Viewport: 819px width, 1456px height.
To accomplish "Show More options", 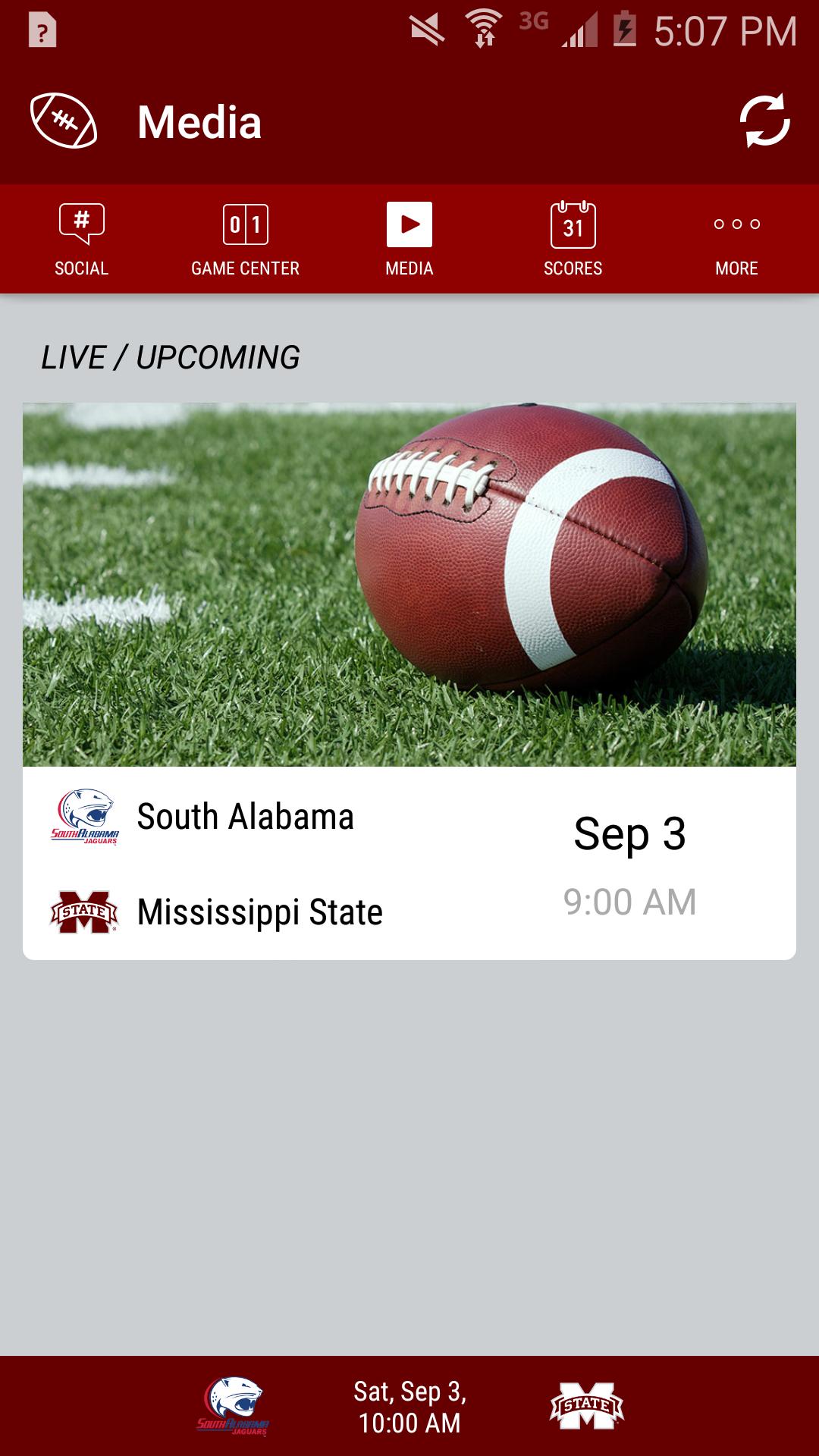I will click(x=736, y=240).
